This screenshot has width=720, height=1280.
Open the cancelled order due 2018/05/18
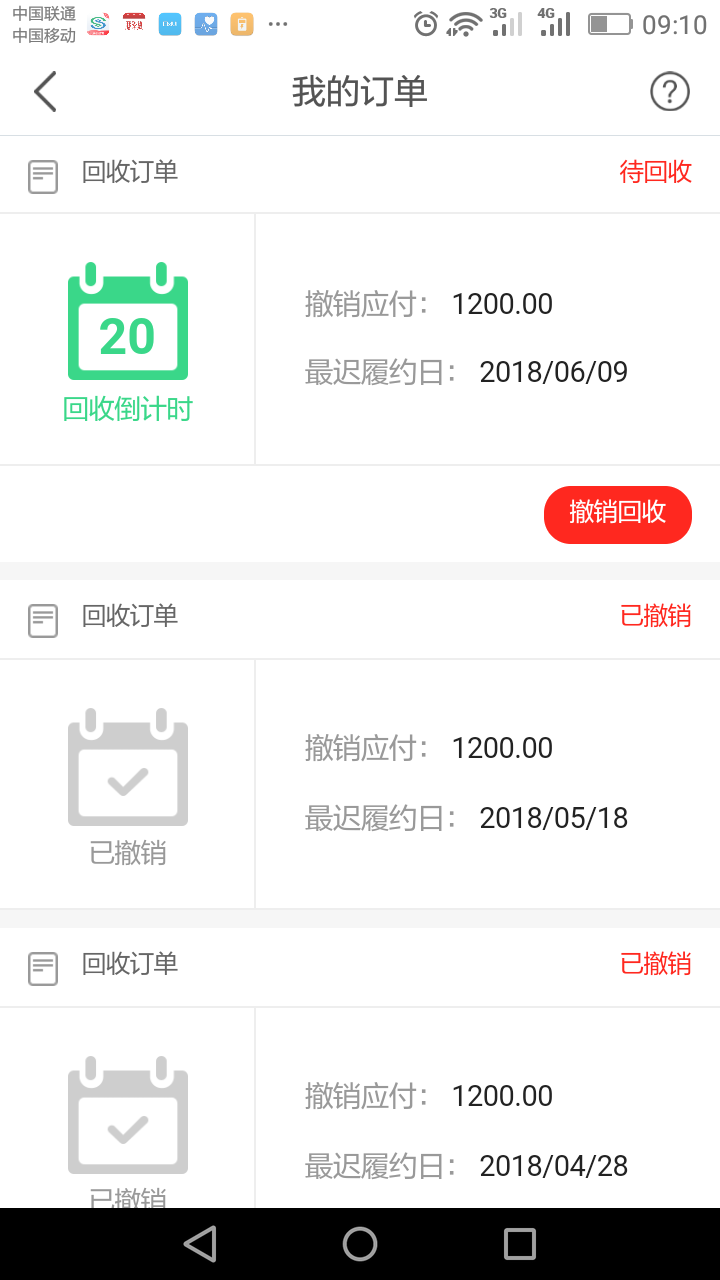(x=360, y=784)
